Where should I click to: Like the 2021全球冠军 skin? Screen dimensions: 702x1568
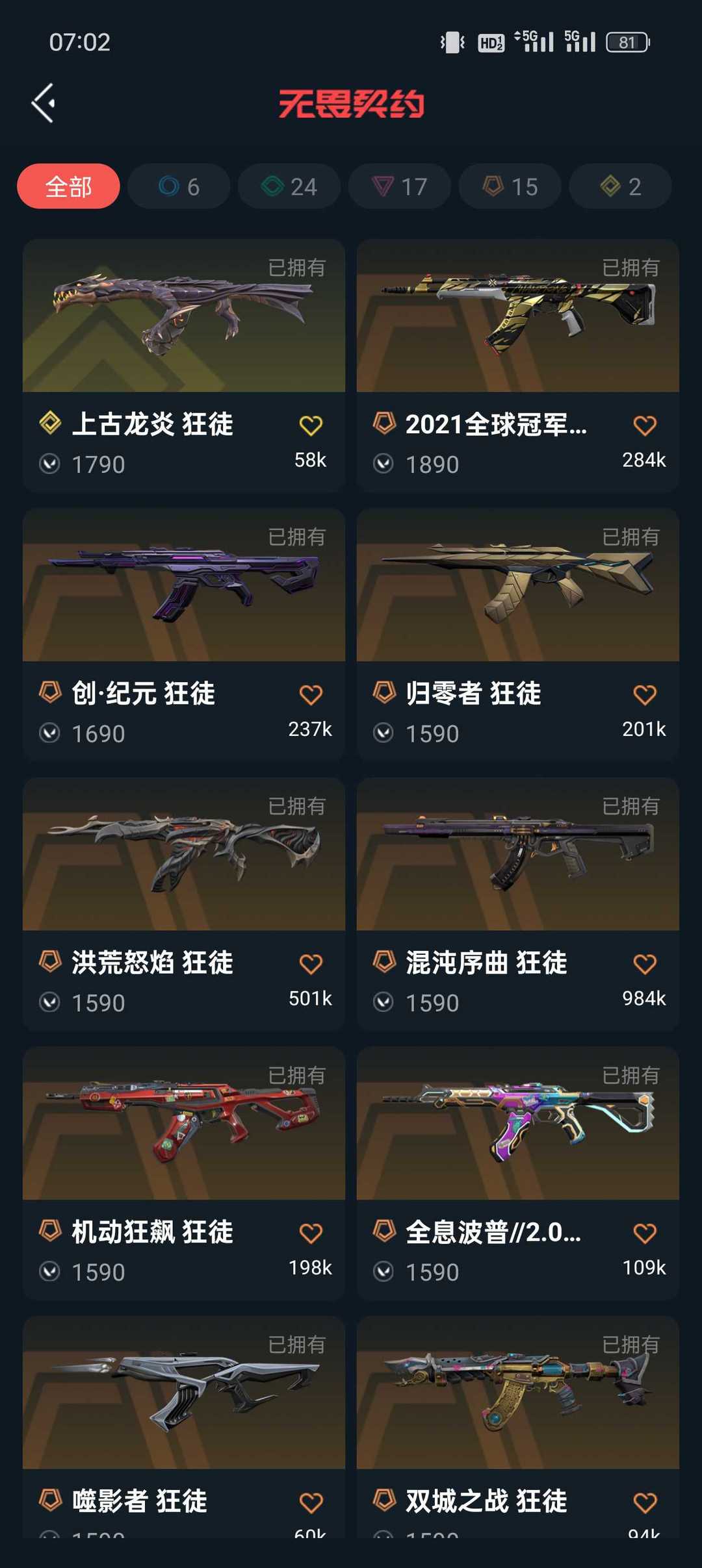point(645,425)
